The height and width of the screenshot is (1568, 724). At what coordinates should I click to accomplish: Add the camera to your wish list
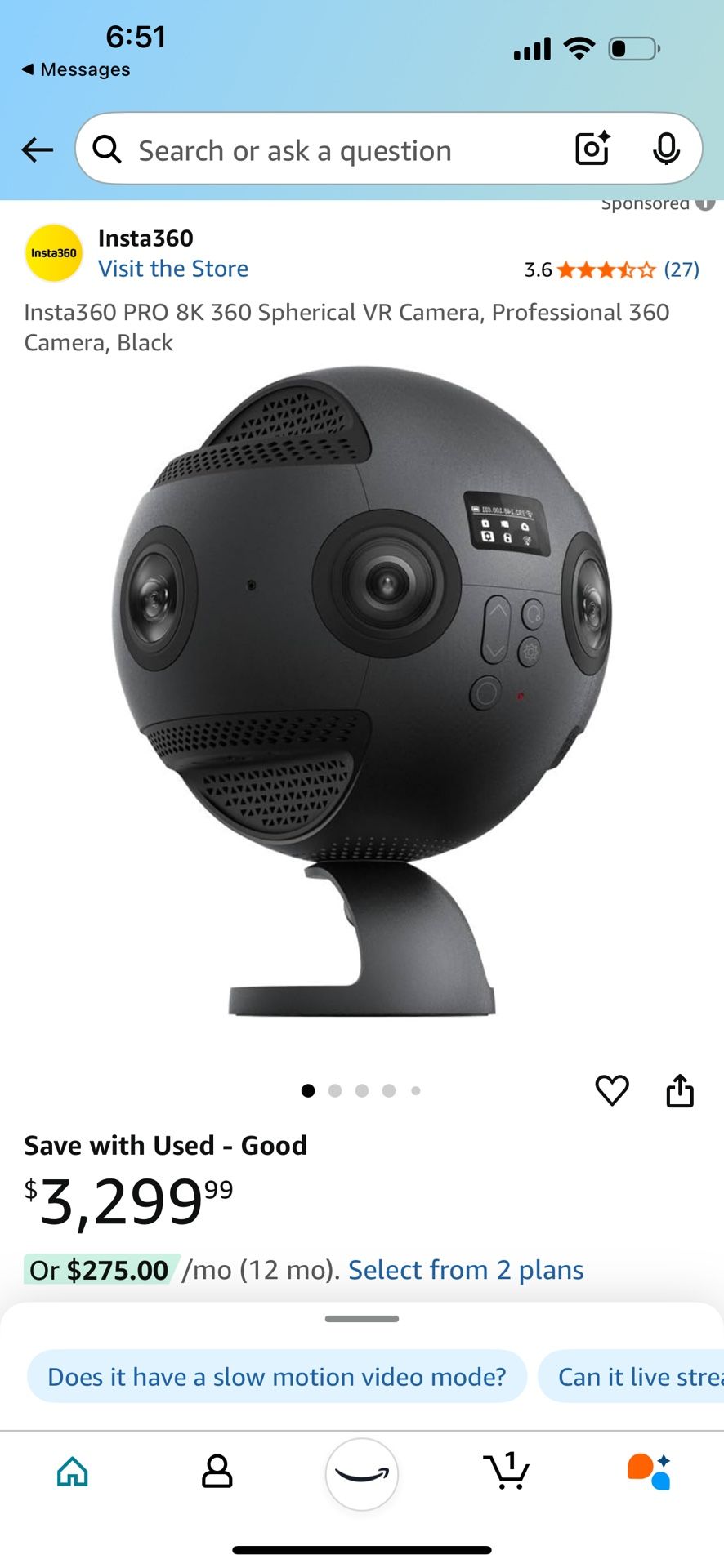(x=612, y=1090)
